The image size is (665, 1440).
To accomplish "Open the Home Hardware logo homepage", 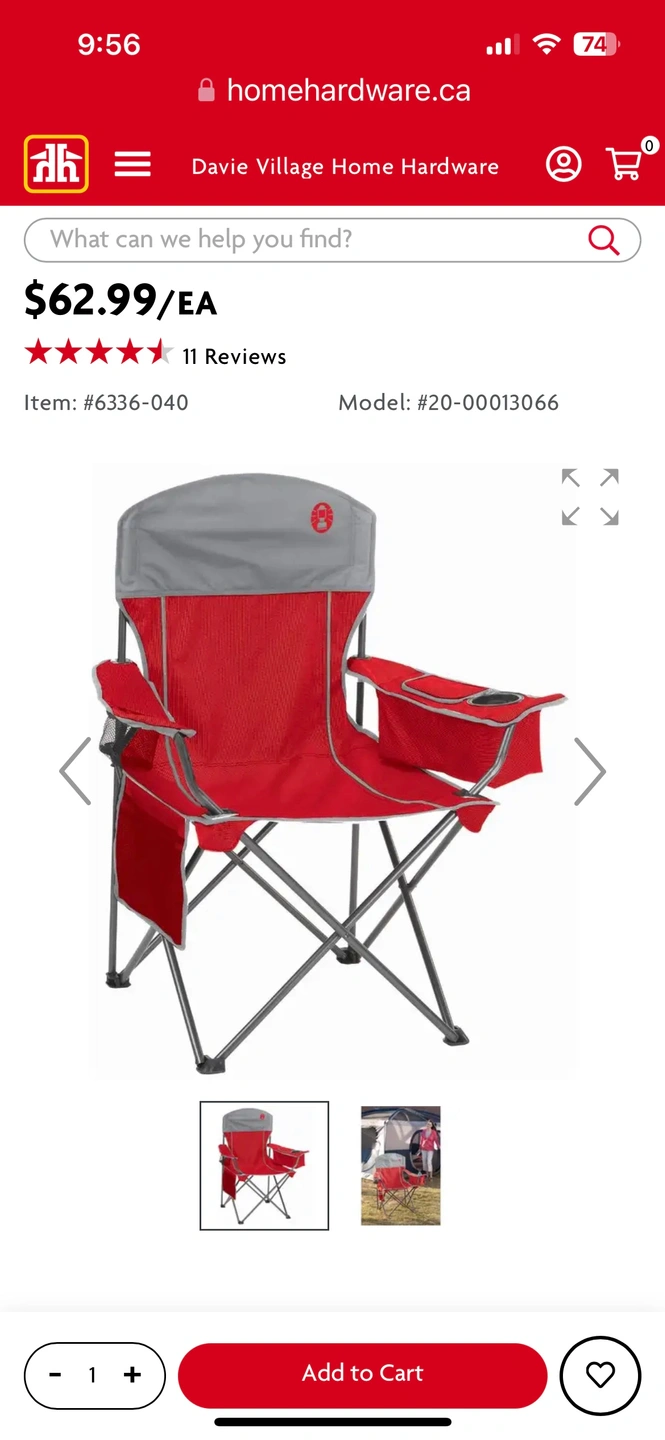I will point(56,164).
